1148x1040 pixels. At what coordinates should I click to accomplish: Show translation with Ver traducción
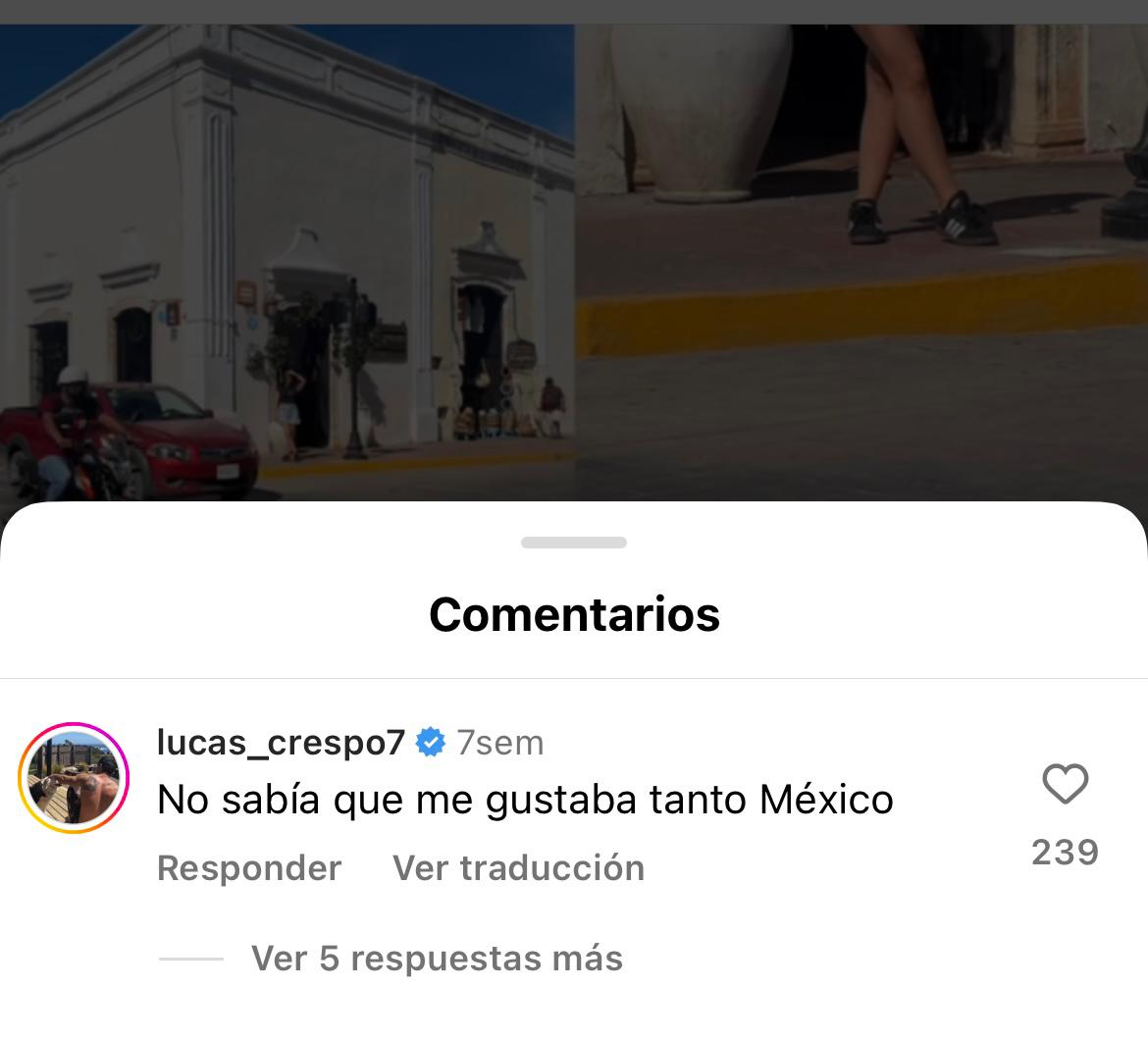pyautogui.click(x=518, y=868)
